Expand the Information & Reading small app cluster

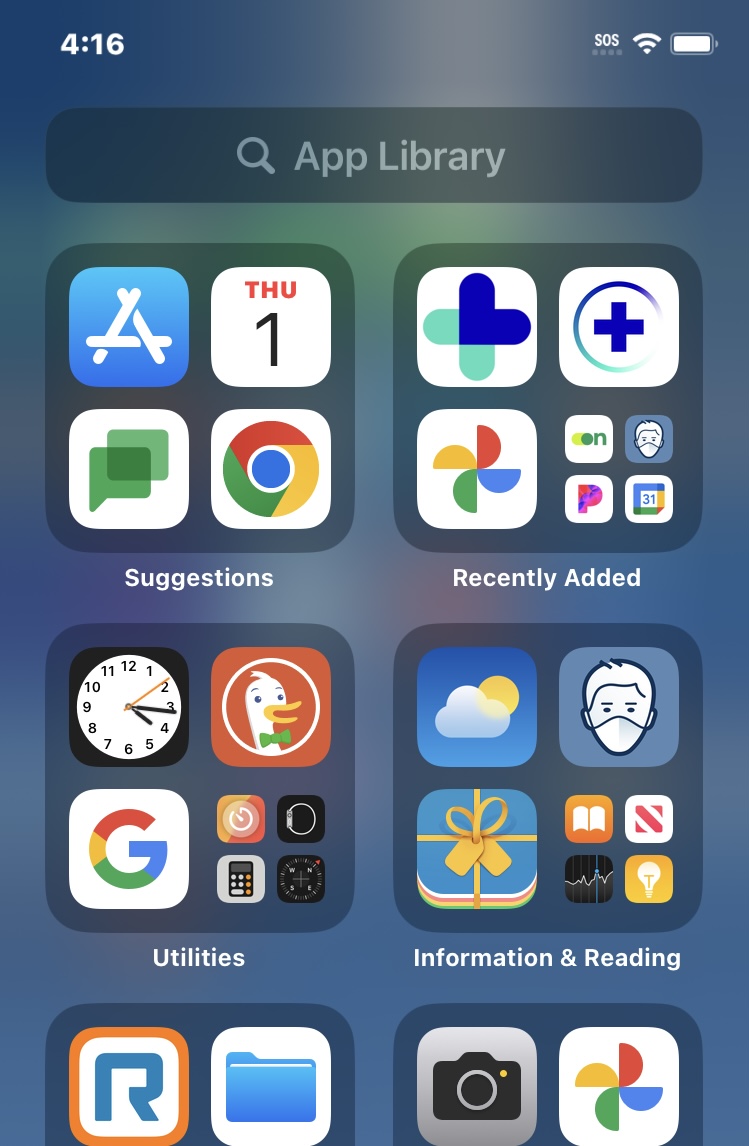pyautogui.click(x=619, y=848)
